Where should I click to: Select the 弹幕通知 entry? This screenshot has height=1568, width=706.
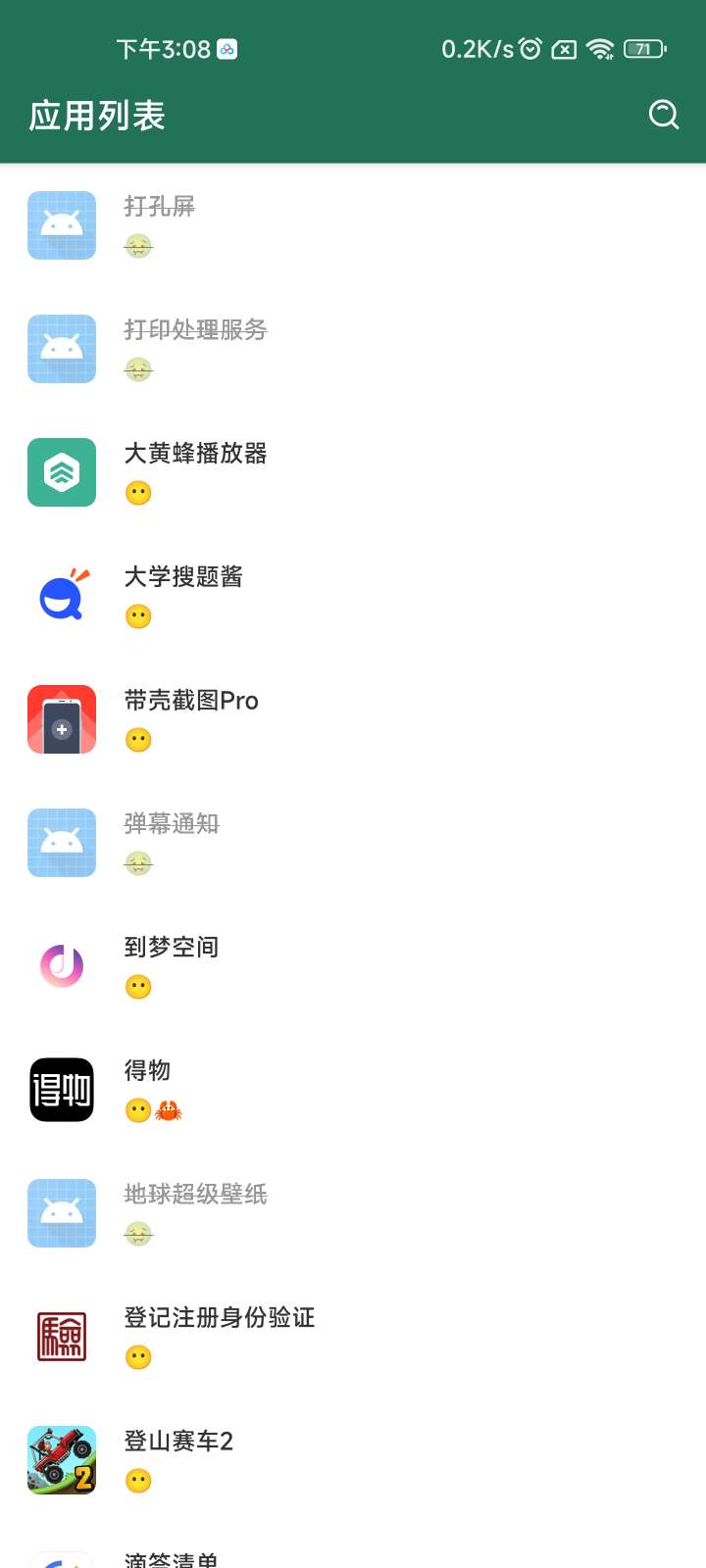(x=353, y=843)
